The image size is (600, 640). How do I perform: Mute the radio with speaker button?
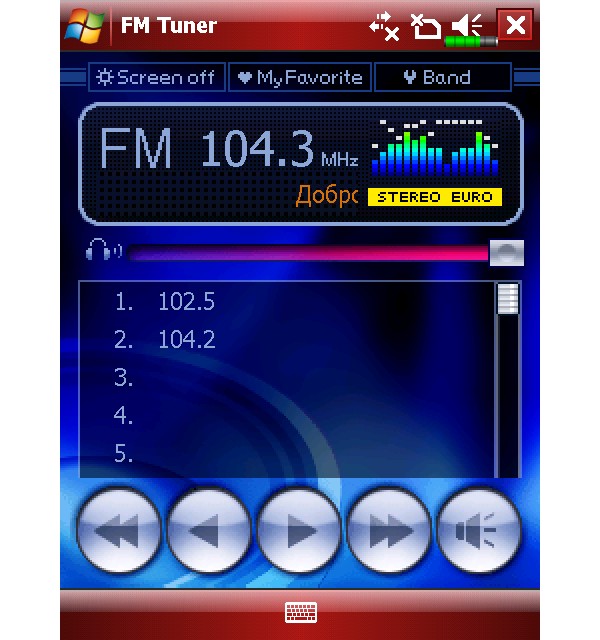tap(479, 530)
